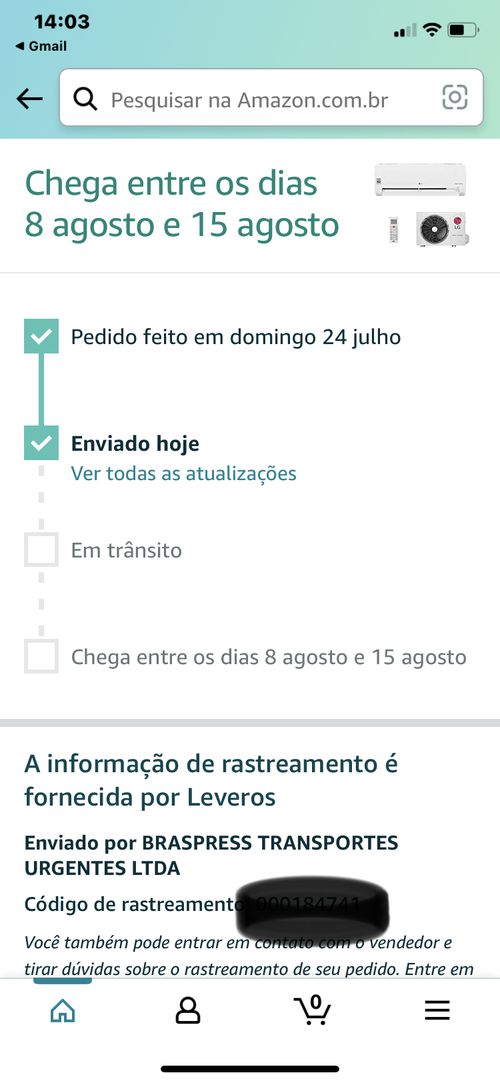Viewport: 500px width, 1083px height.
Task: Open the LG air conditioner product image
Action: 422,204
